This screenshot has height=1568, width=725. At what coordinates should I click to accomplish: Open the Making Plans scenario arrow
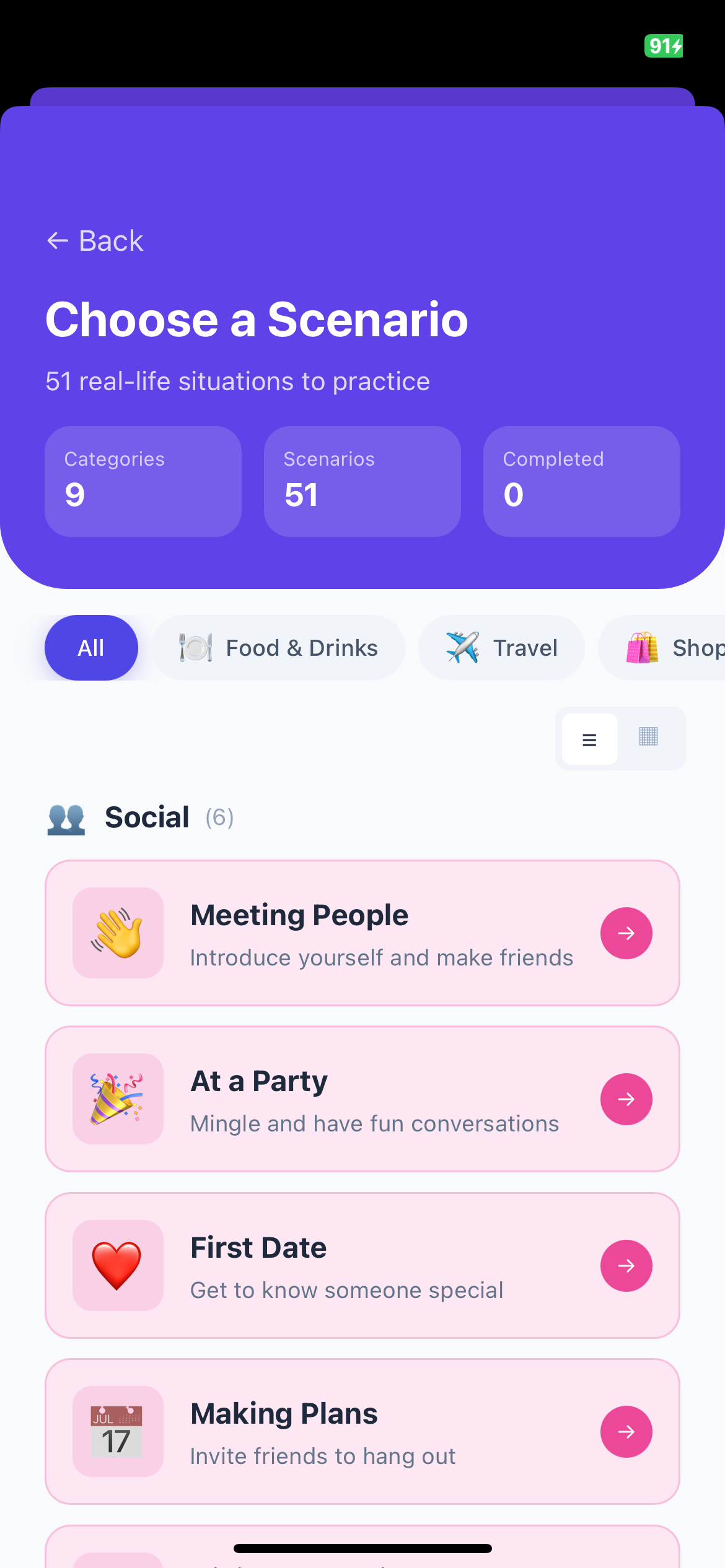coord(626,1432)
